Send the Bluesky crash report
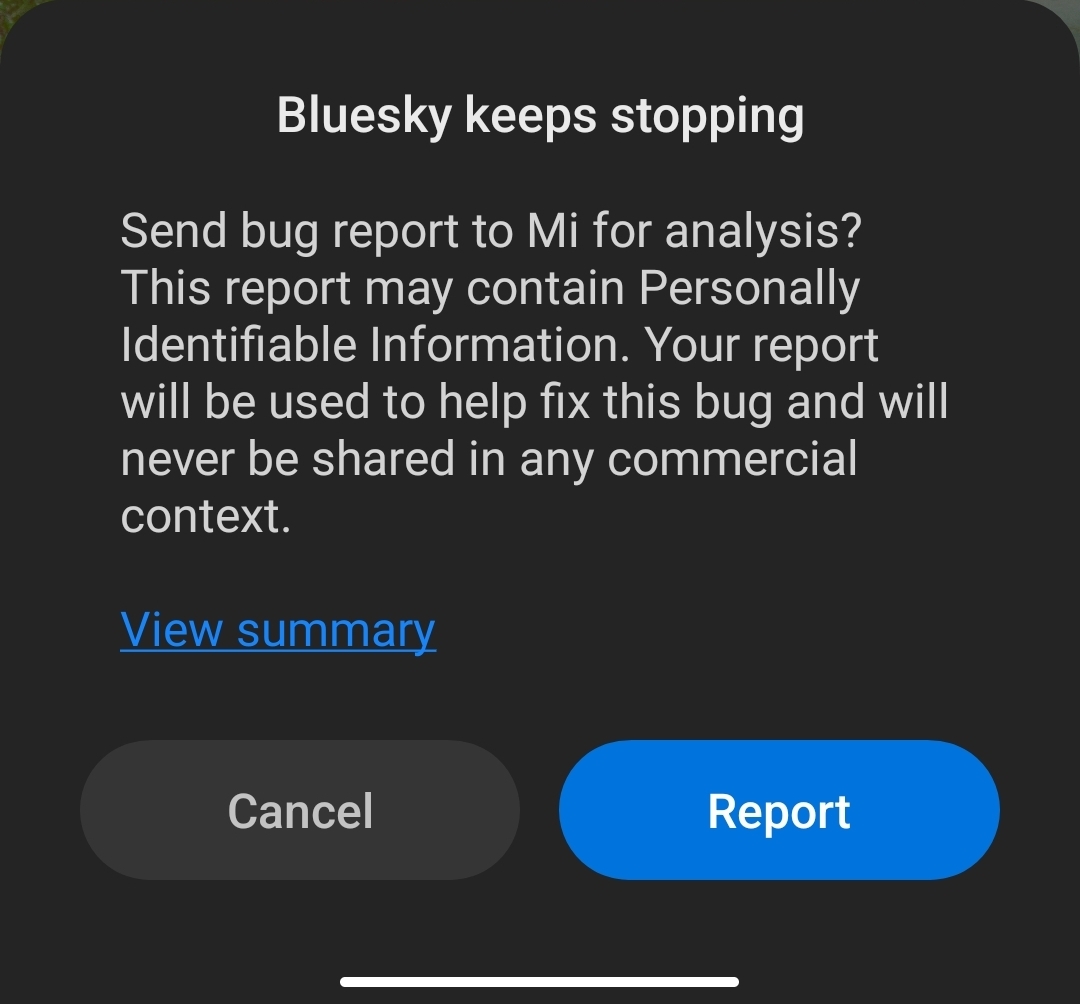Image resolution: width=1080 pixels, height=1004 pixels. pos(779,810)
